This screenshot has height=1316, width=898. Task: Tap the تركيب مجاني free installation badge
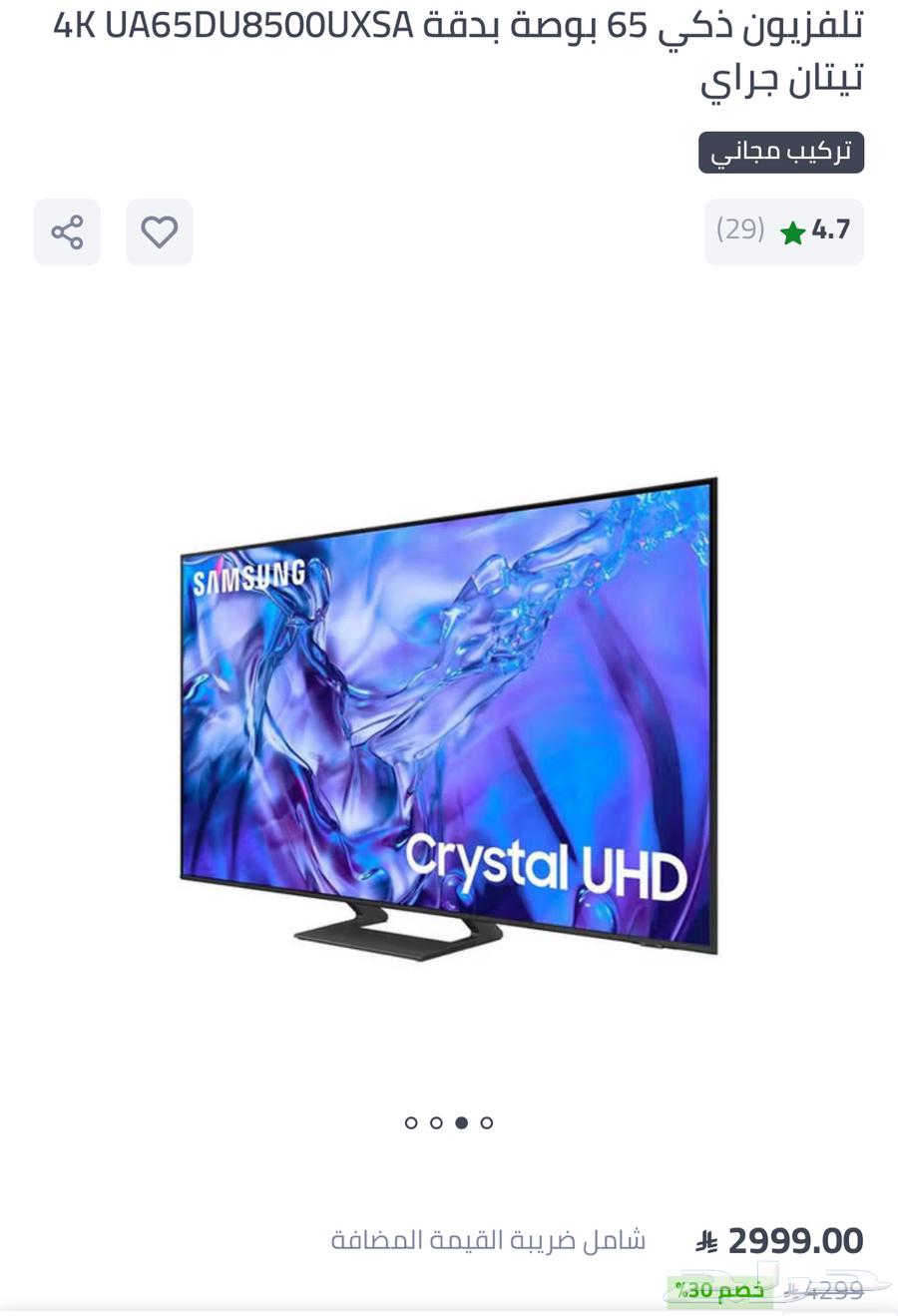click(x=781, y=153)
